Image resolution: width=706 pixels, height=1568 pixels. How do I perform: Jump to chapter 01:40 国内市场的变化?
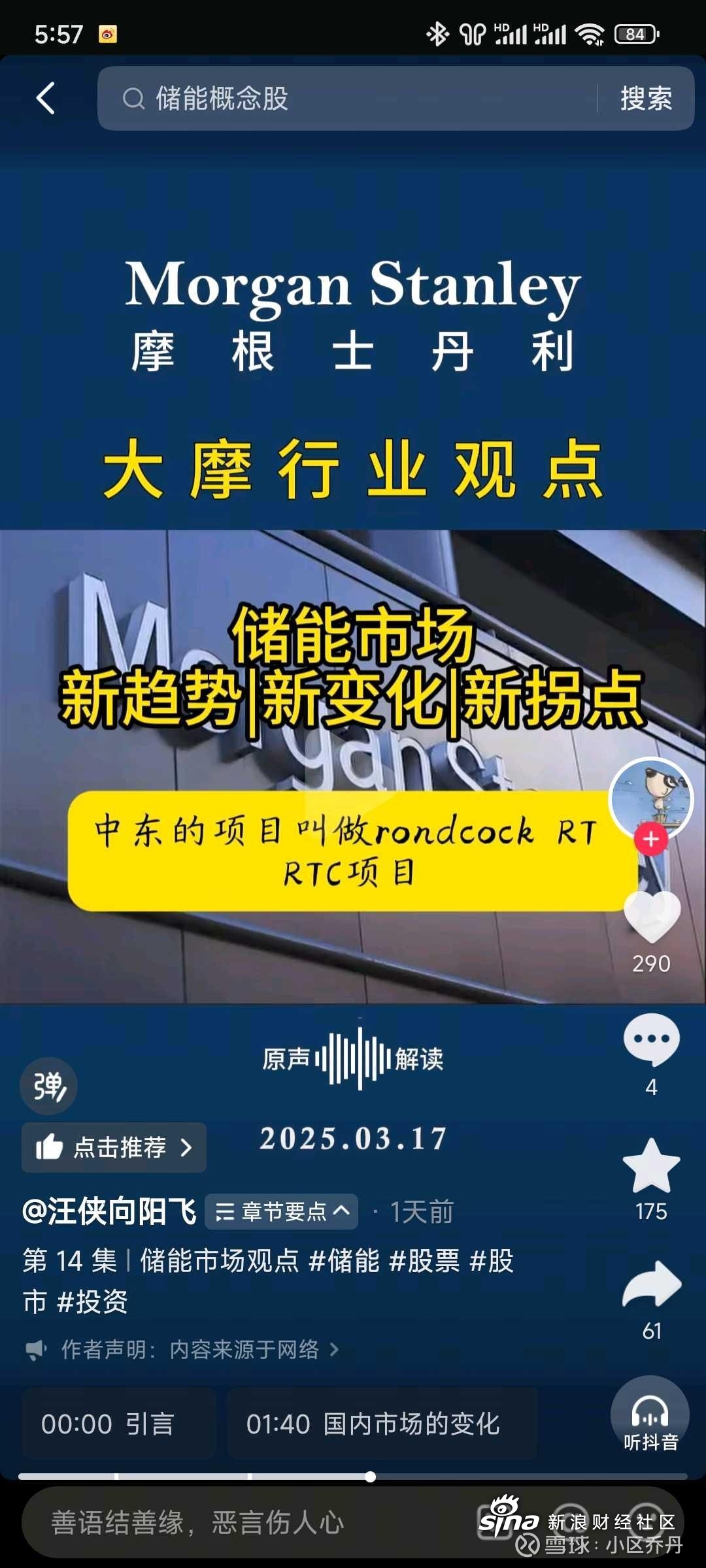pos(382,1424)
